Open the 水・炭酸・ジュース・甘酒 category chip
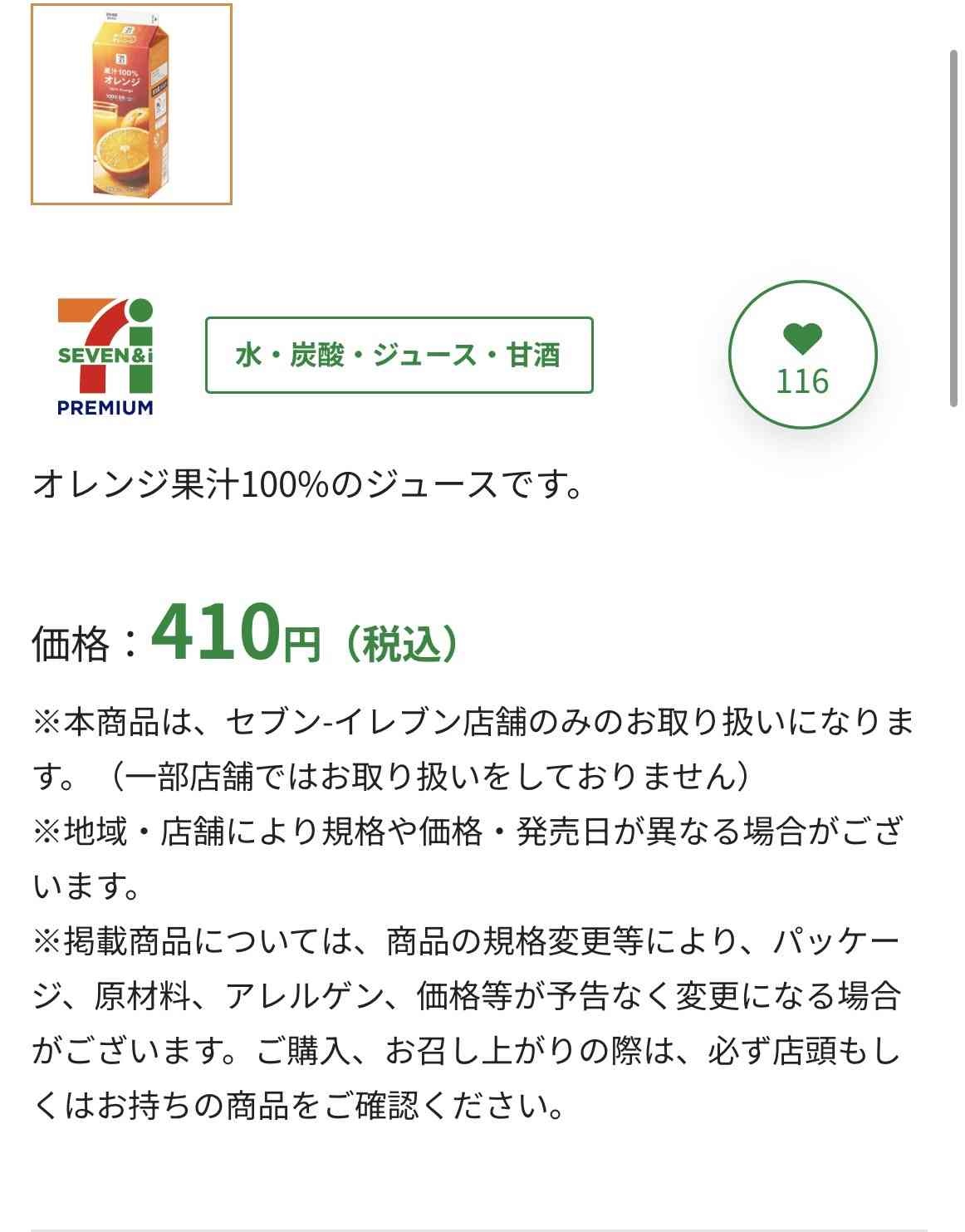This screenshot has height=1232, width=965. click(399, 355)
